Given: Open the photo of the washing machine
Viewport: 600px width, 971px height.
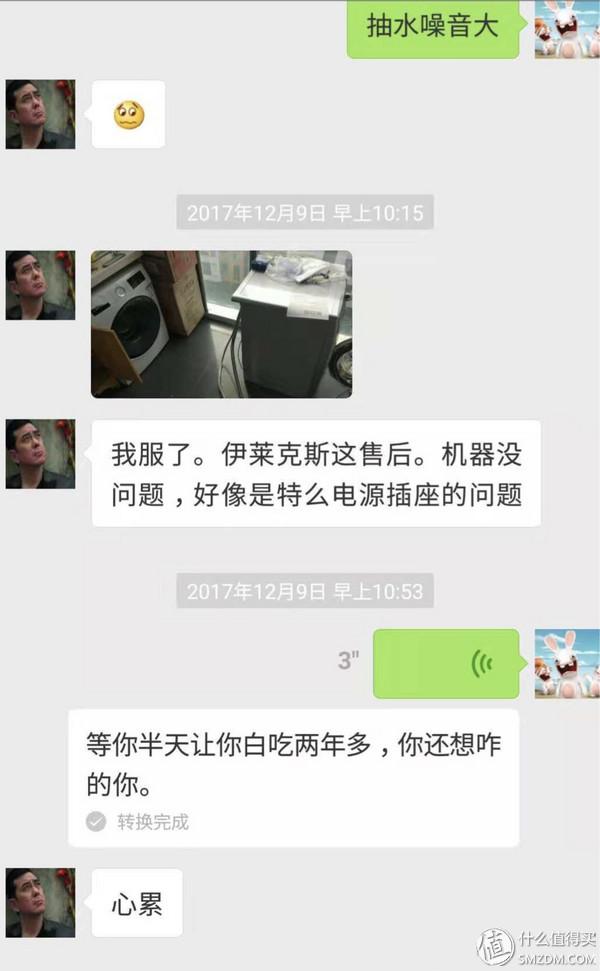Looking at the screenshot, I should pos(222,324).
